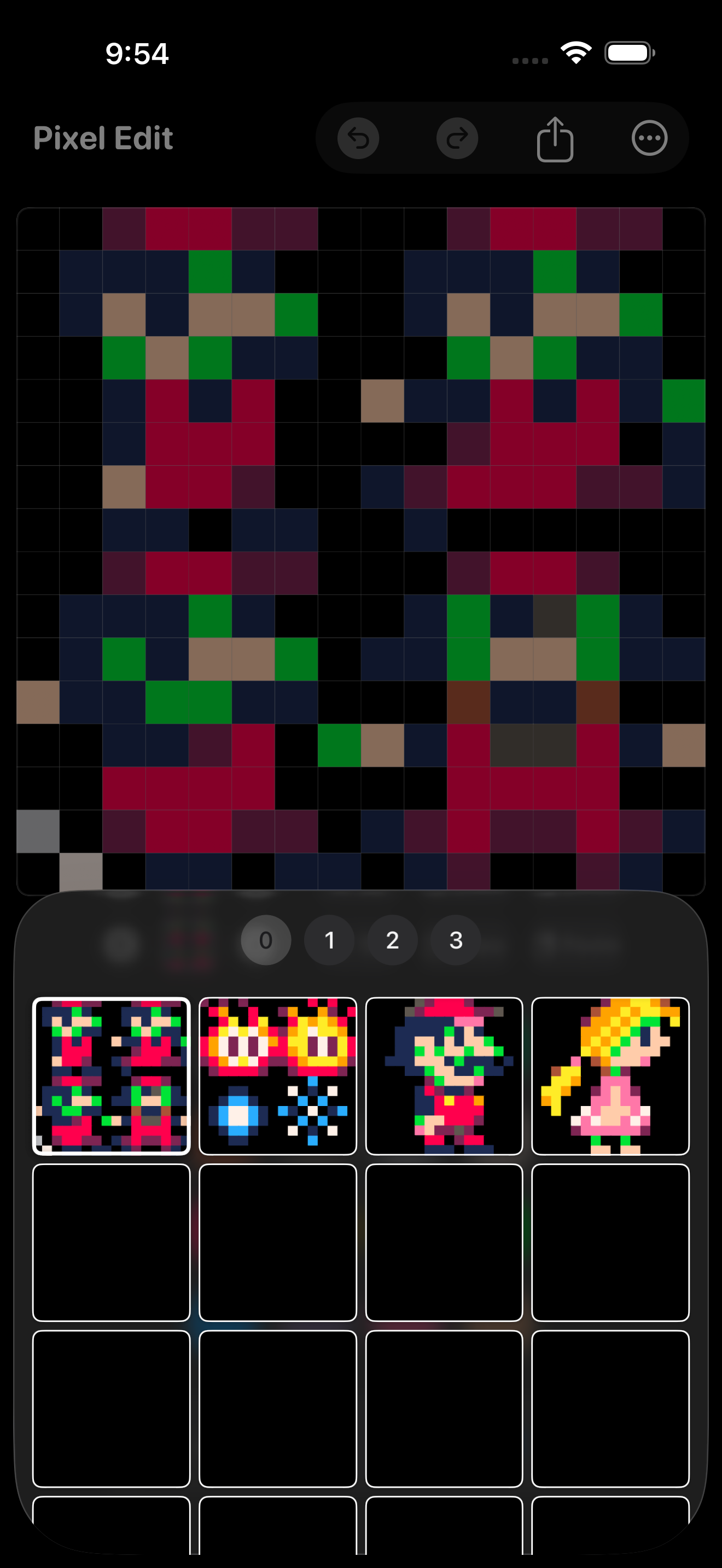
Task: Redo the last undone edit
Action: (x=457, y=138)
